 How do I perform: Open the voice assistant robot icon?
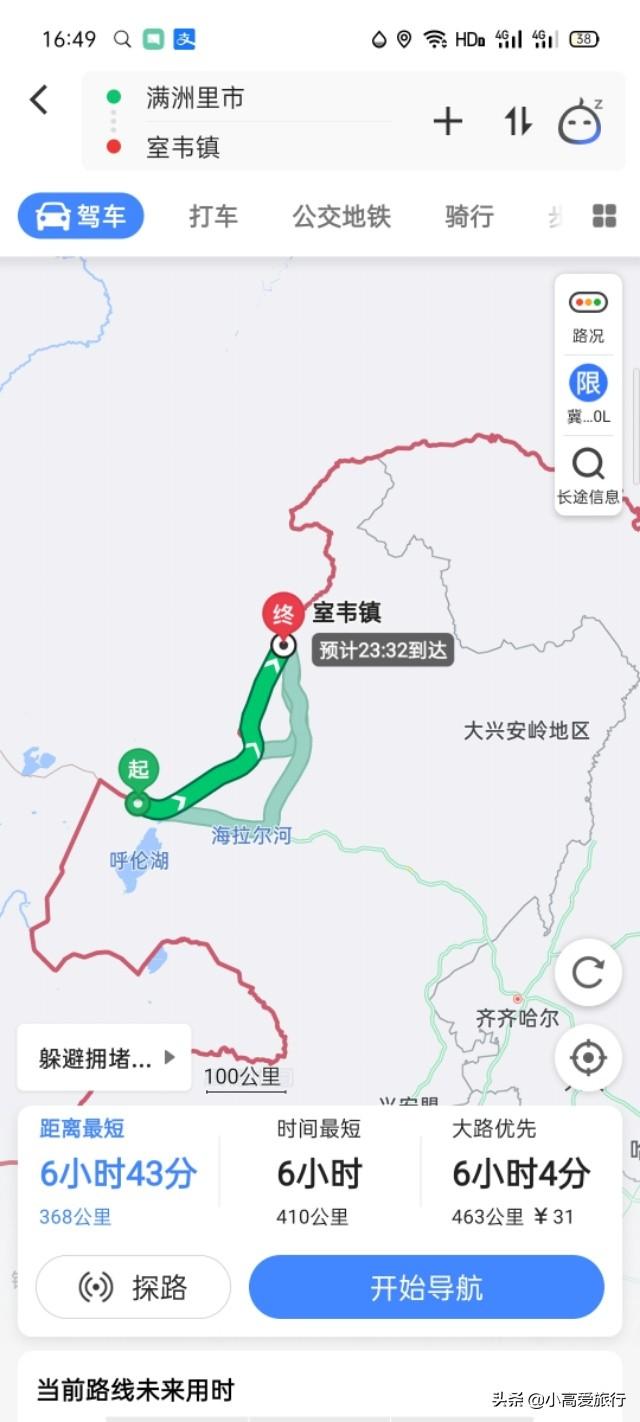point(580,122)
